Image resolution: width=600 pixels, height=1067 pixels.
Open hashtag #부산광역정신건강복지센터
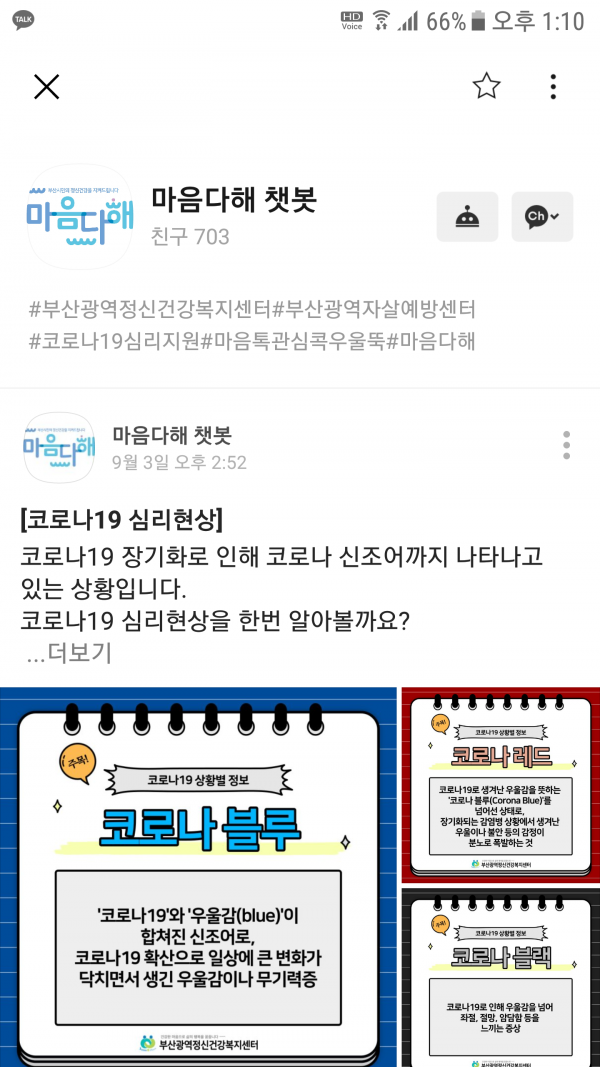[x=150, y=309]
